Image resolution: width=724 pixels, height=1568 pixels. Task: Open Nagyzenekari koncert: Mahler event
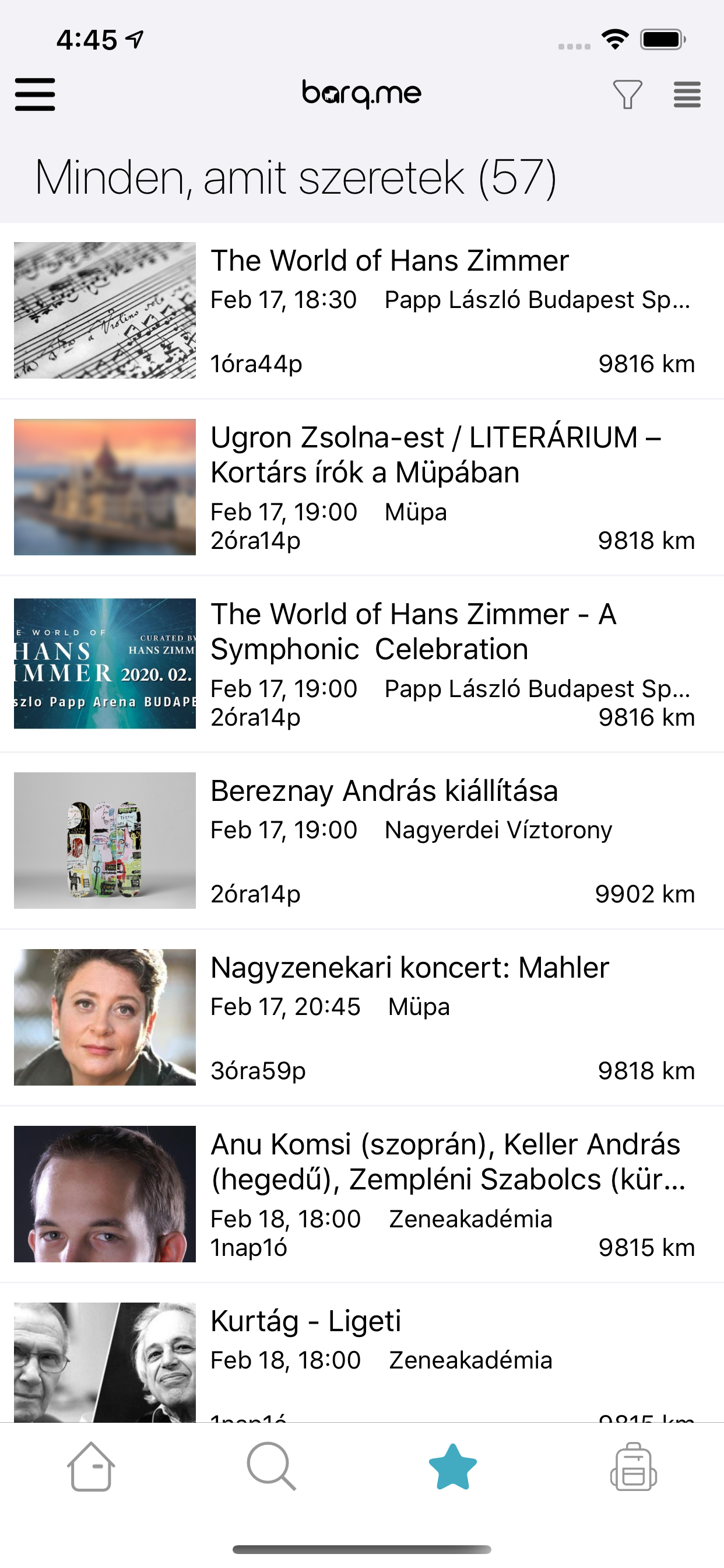coord(409,968)
